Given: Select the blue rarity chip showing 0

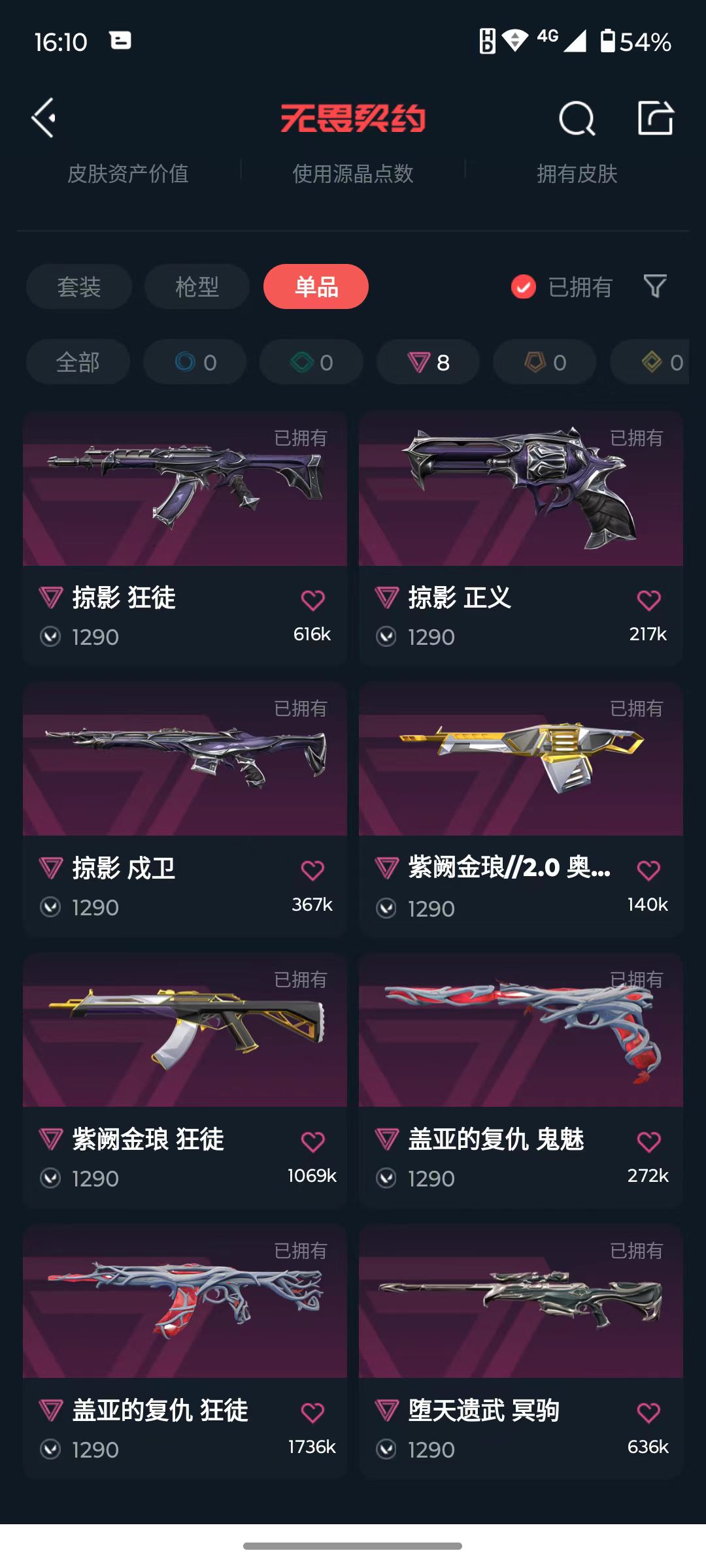Looking at the screenshot, I should (x=195, y=362).
